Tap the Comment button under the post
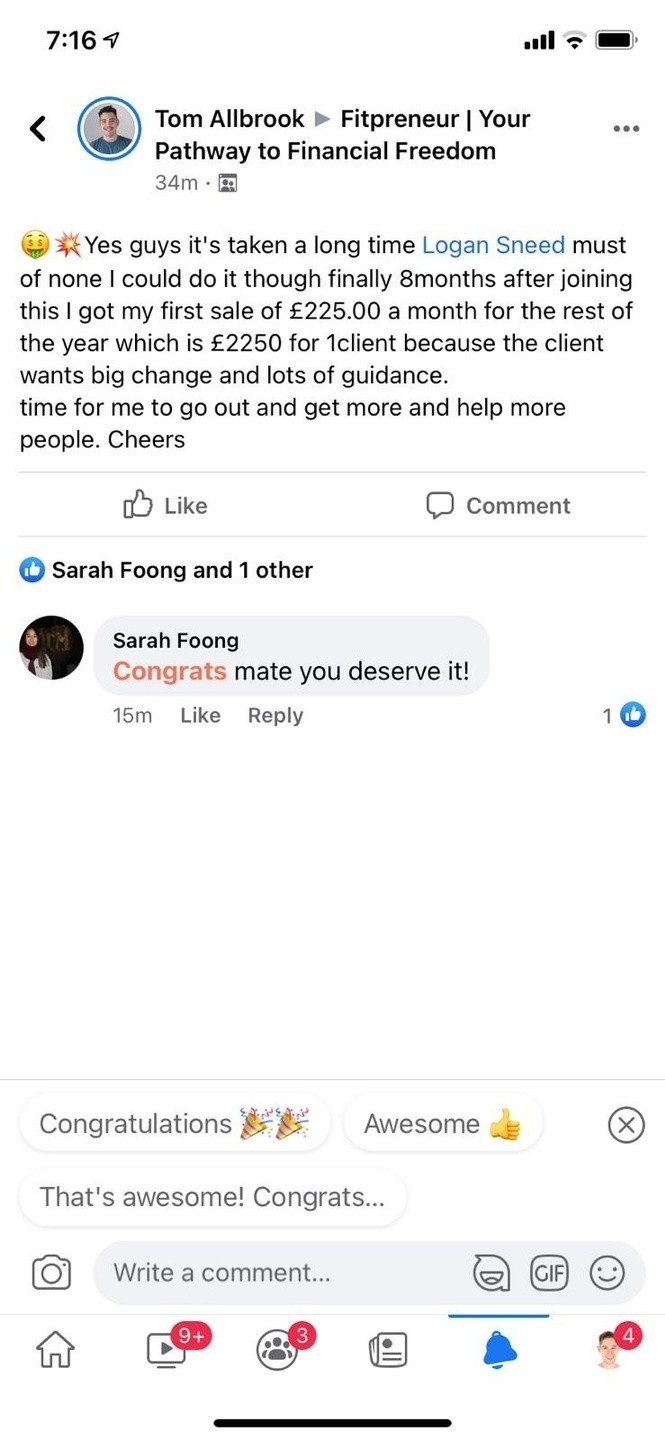The width and height of the screenshot is (665, 1440). pos(498,505)
